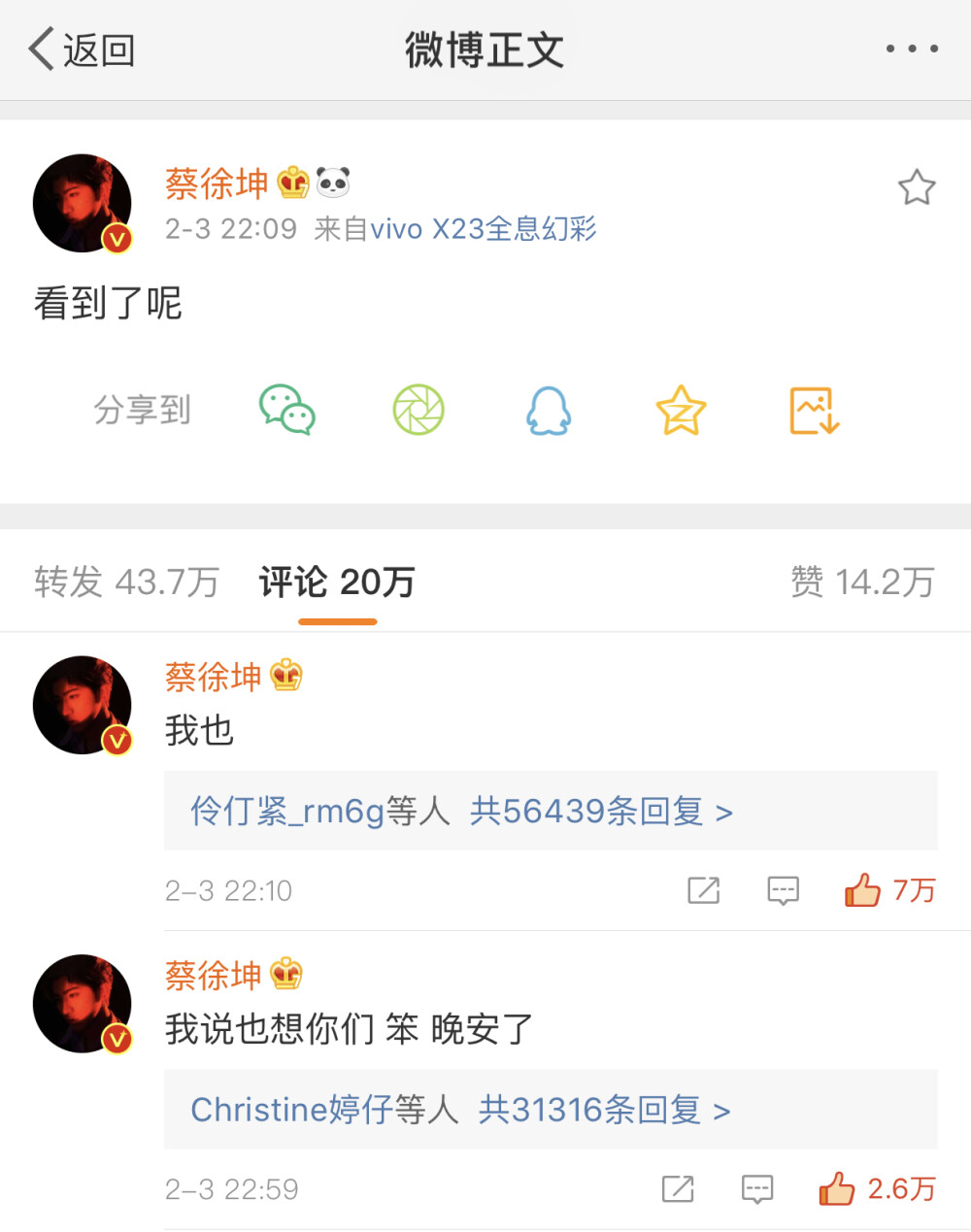The width and height of the screenshot is (971, 1232).
Task: Open 蔡徐坤's profile via username
Action: [x=216, y=184]
